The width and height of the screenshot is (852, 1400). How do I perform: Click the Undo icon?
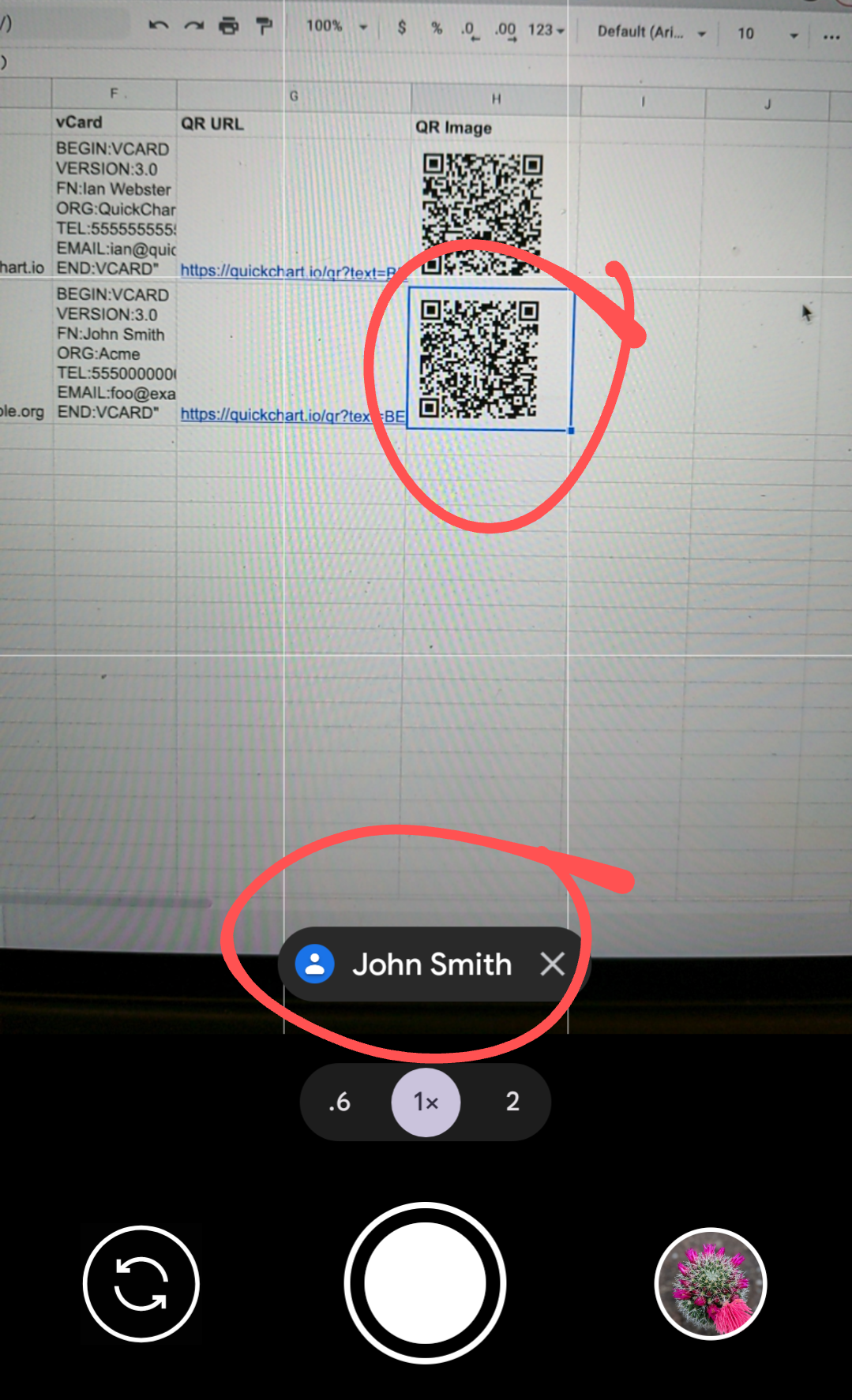tap(158, 27)
